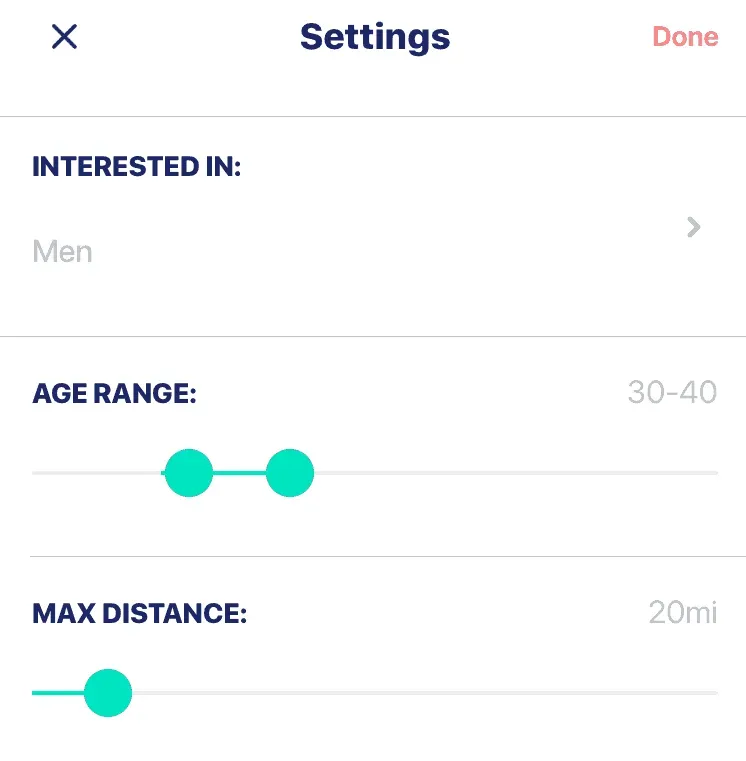The image size is (746, 761).
Task: Click the track of the Max Distance slider
Action: [x=420, y=691]
